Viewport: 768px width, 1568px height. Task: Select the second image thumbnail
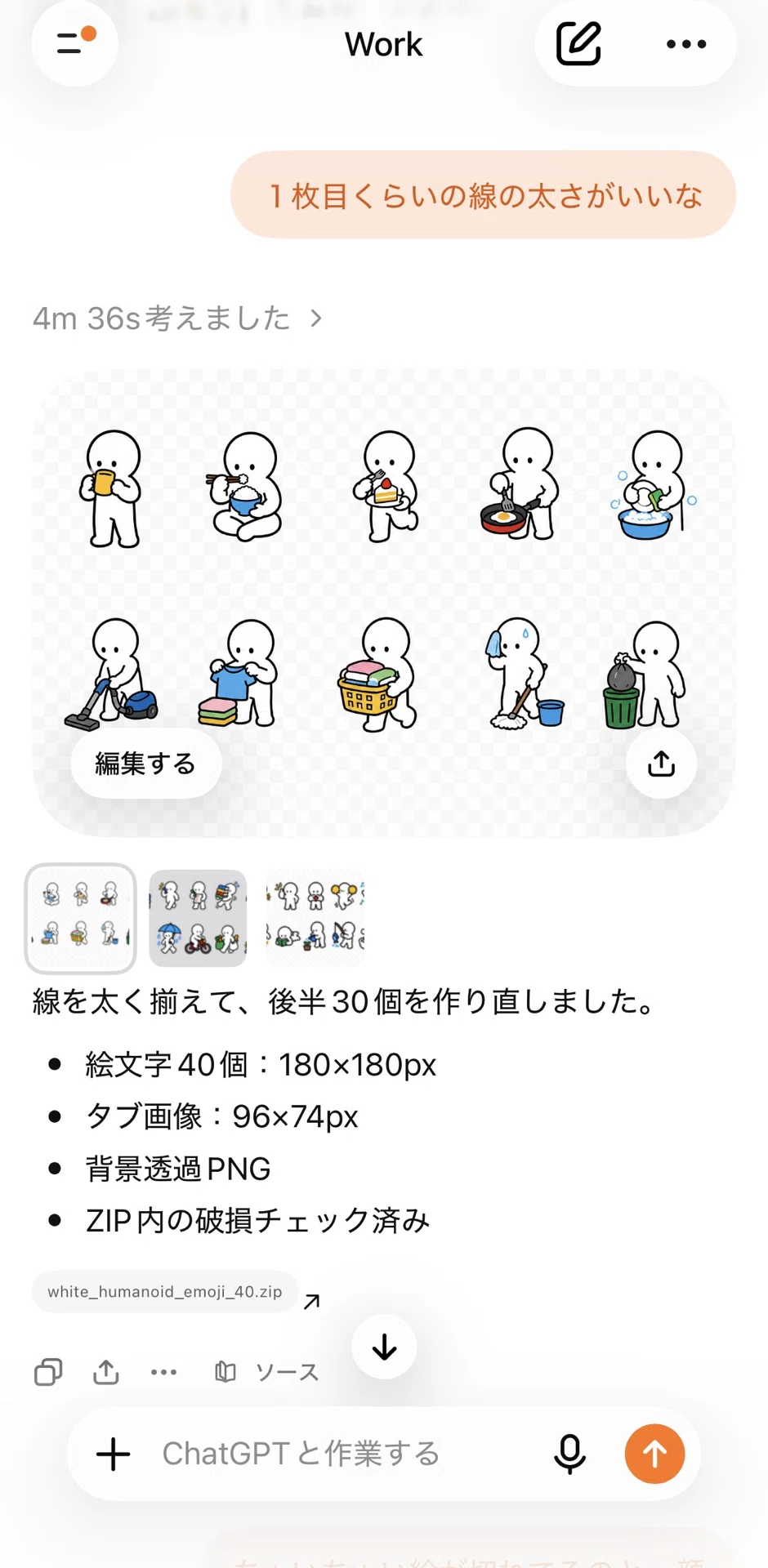click(198, 919)
